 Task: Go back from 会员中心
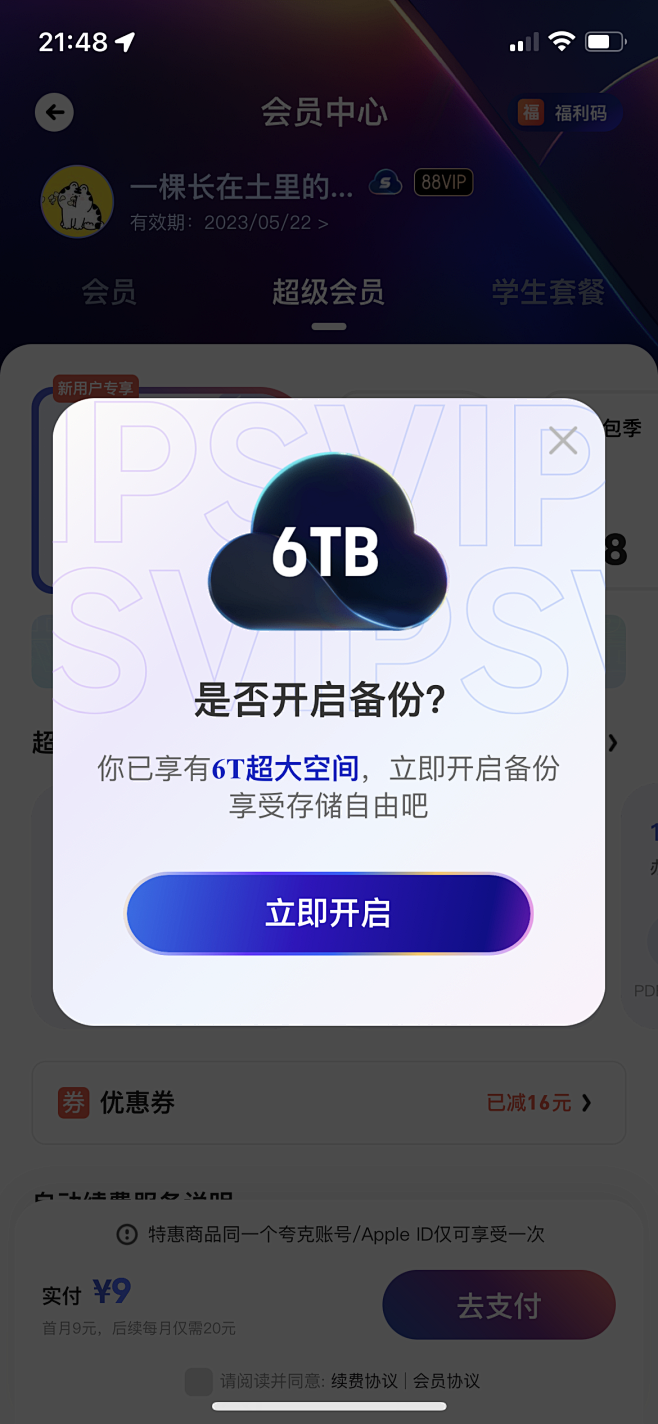pyautogui.click(x=55, y=112)
